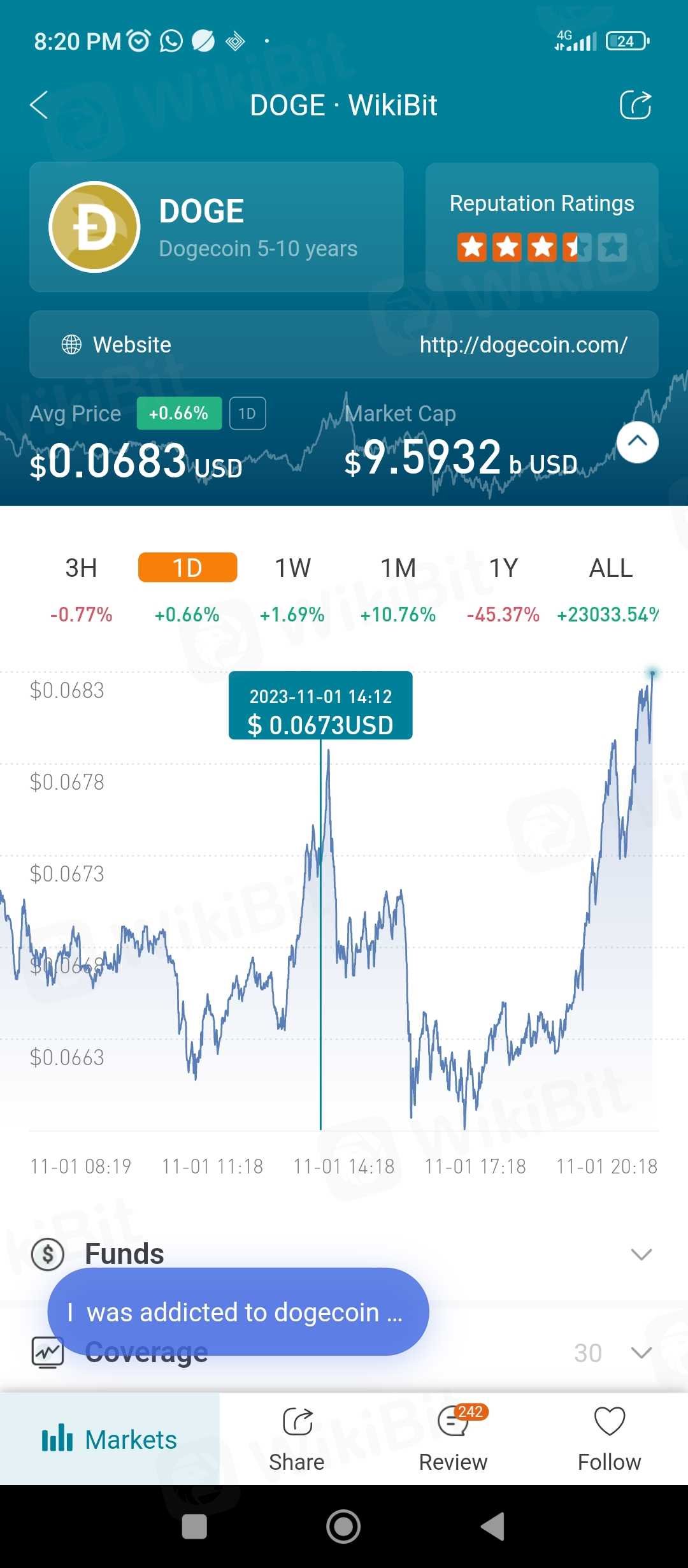
Task: Go to the Android home screen
Action: 343,1527
